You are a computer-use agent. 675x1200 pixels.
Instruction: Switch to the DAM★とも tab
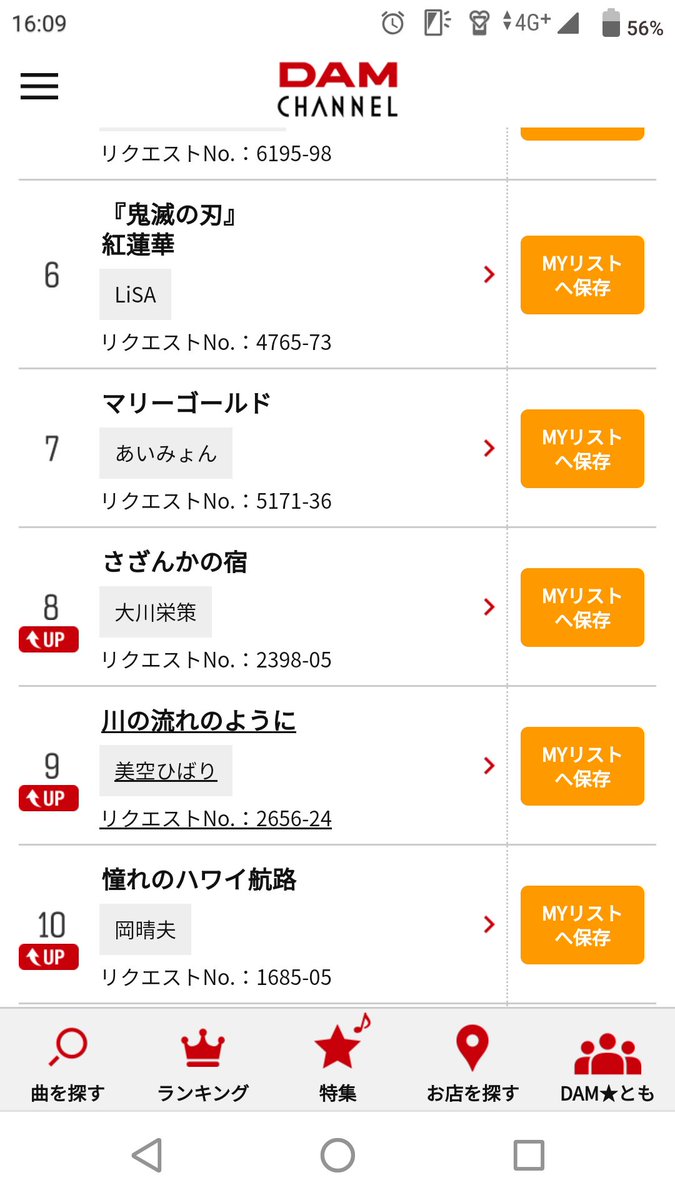[x=607, y=1063]
